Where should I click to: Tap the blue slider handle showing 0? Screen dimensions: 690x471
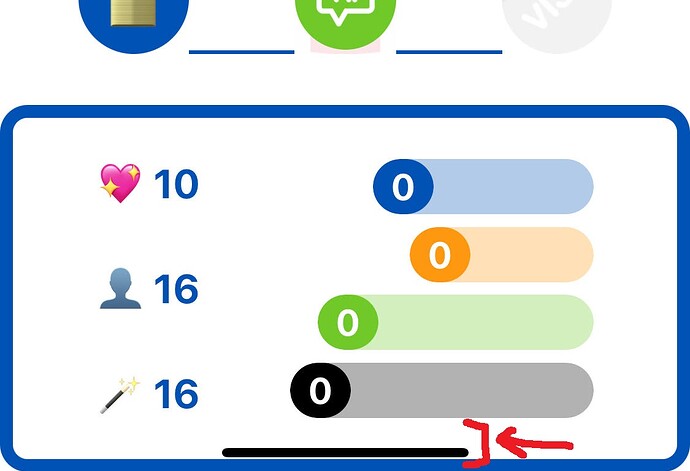click(403, 187)
